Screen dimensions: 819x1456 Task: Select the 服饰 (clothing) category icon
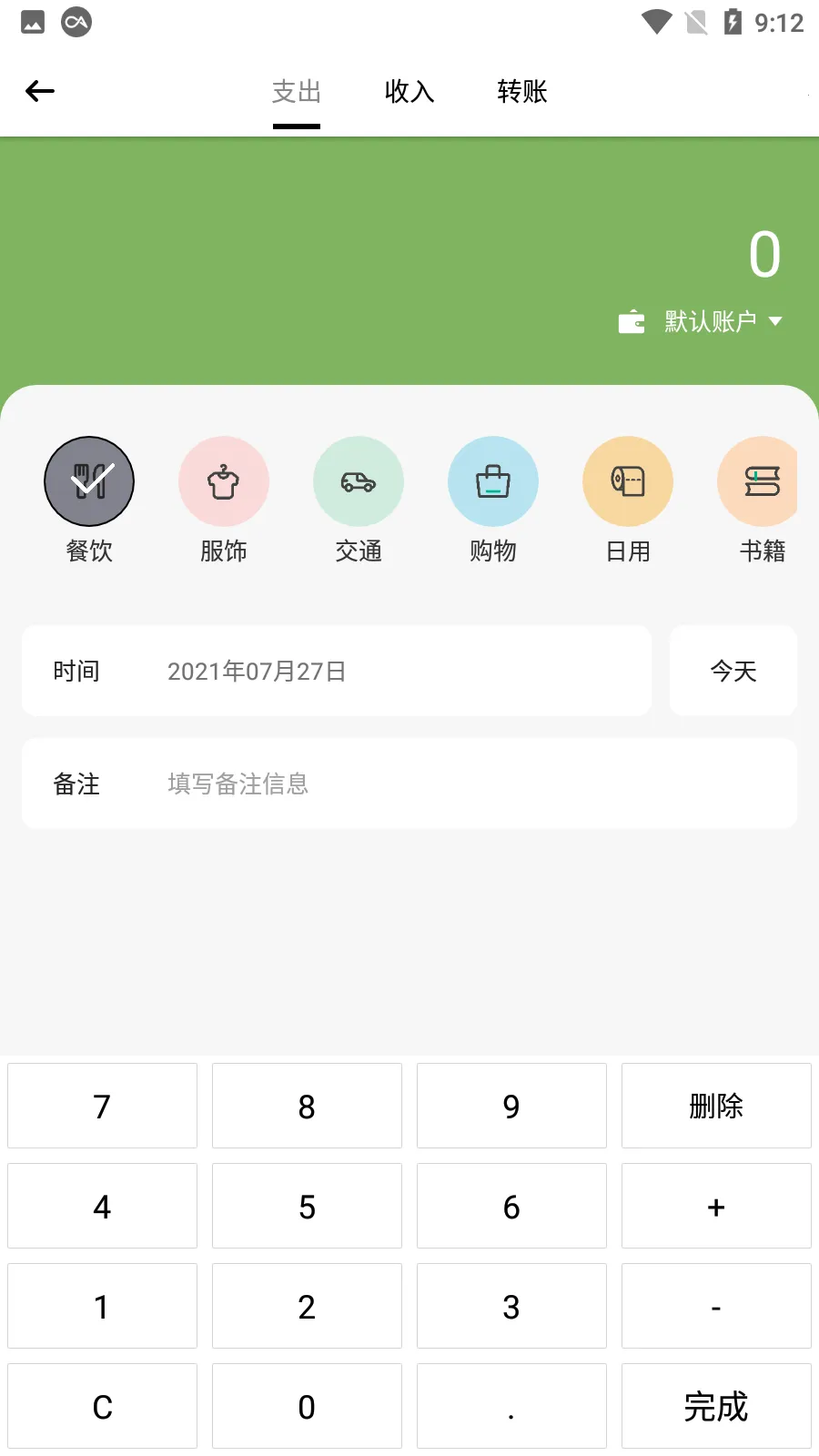[223, 481]
